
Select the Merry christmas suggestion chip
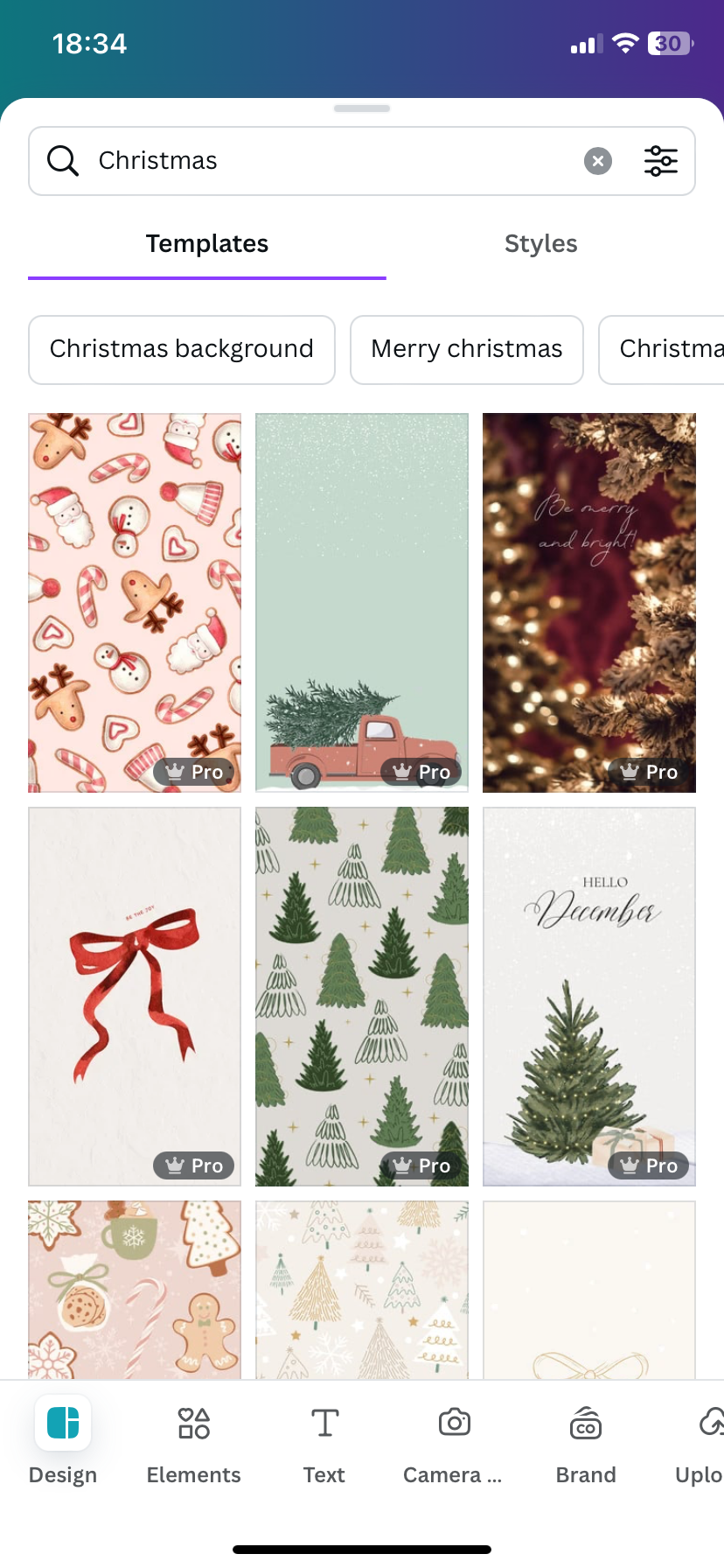[467, 349]
